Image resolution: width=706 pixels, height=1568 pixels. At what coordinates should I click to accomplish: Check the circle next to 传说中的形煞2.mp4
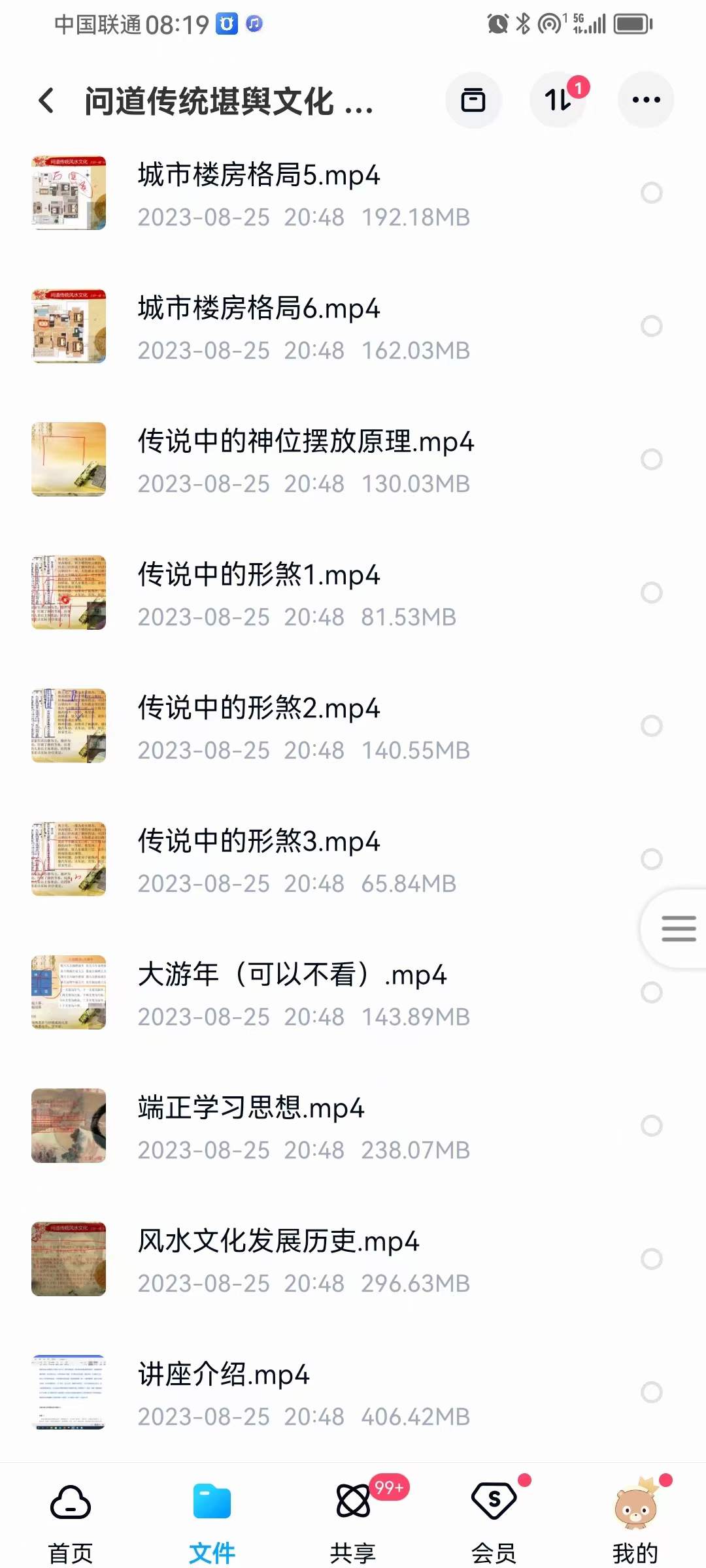pyautogui.click(x=651, y=726)
